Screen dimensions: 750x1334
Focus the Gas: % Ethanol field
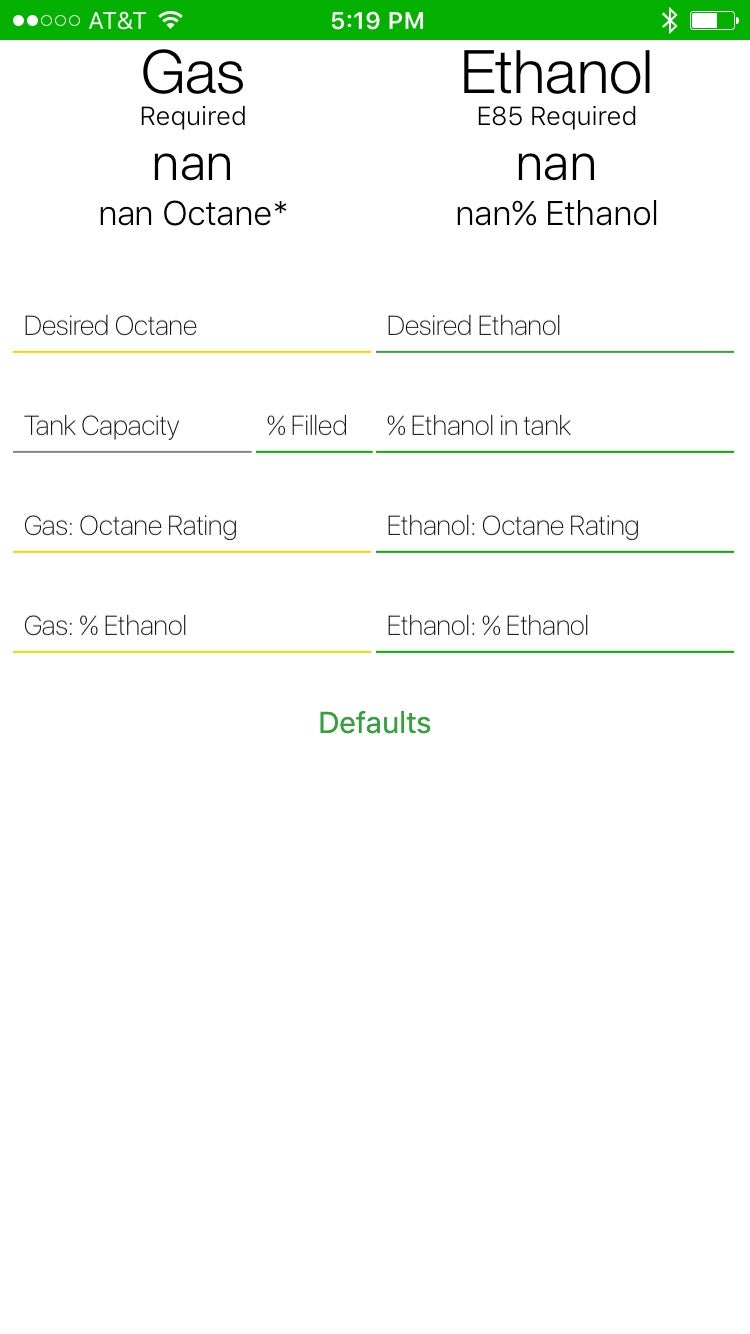190,627
